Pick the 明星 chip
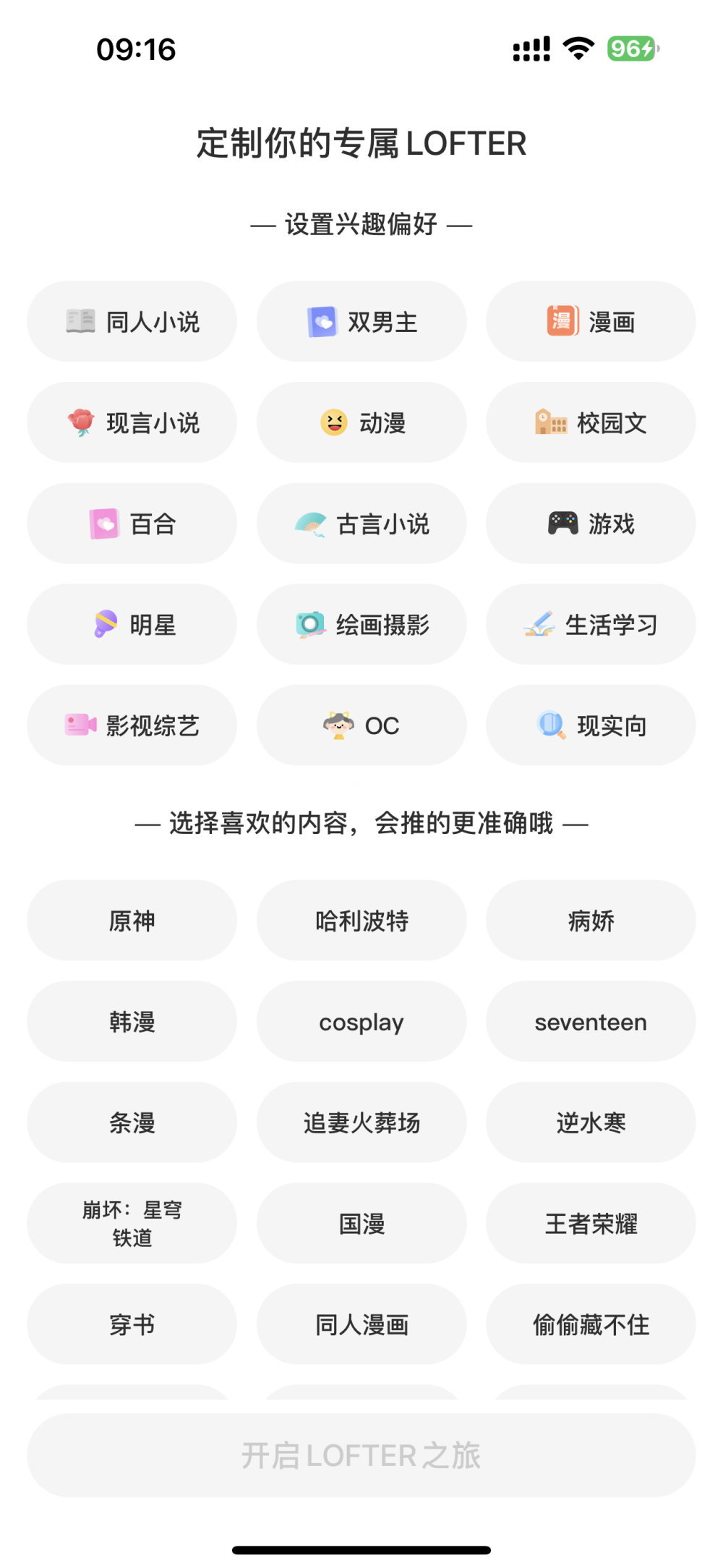 pyautogui.click(x=132, y=624)
